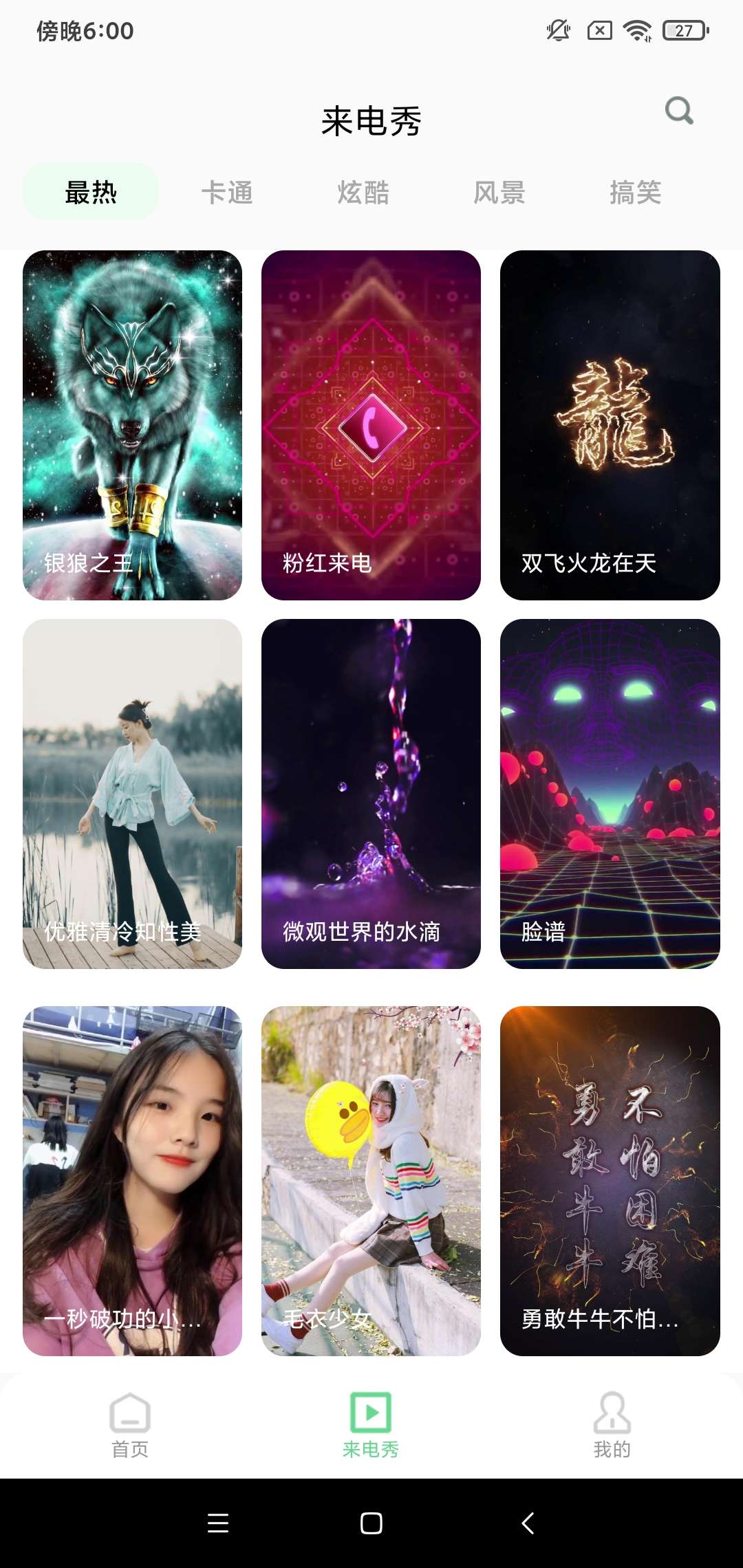Open the 银狼之王 call show
This screenshot has width=743, height=1568.
tap(132, 425)
